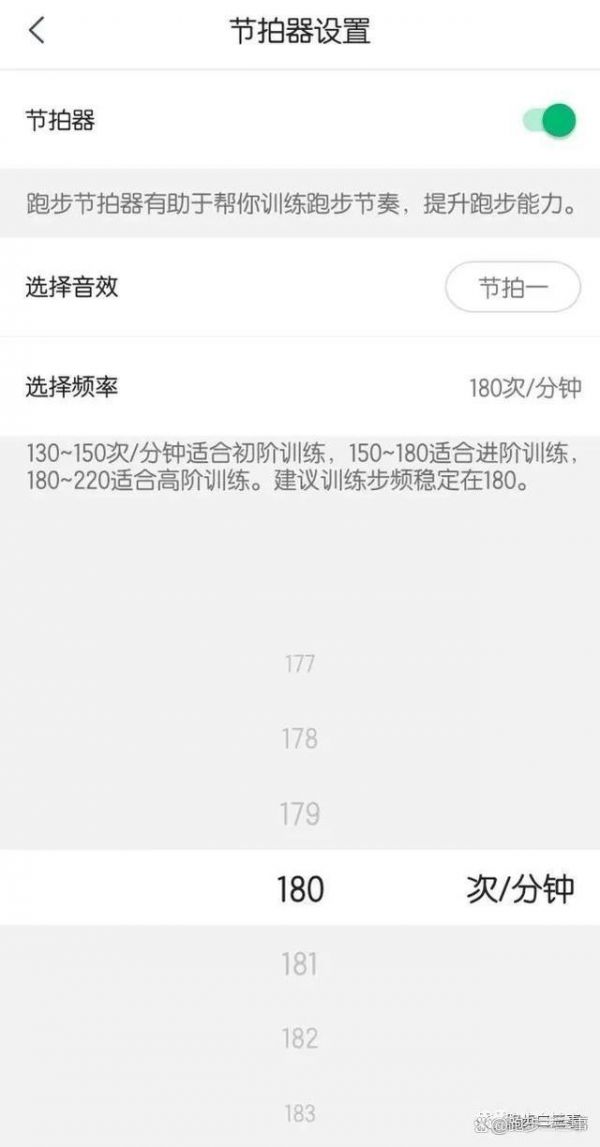This screenshot has width=600, height=1147.
Task: Select 179 in the frequency picker
Action: (300, 813)
